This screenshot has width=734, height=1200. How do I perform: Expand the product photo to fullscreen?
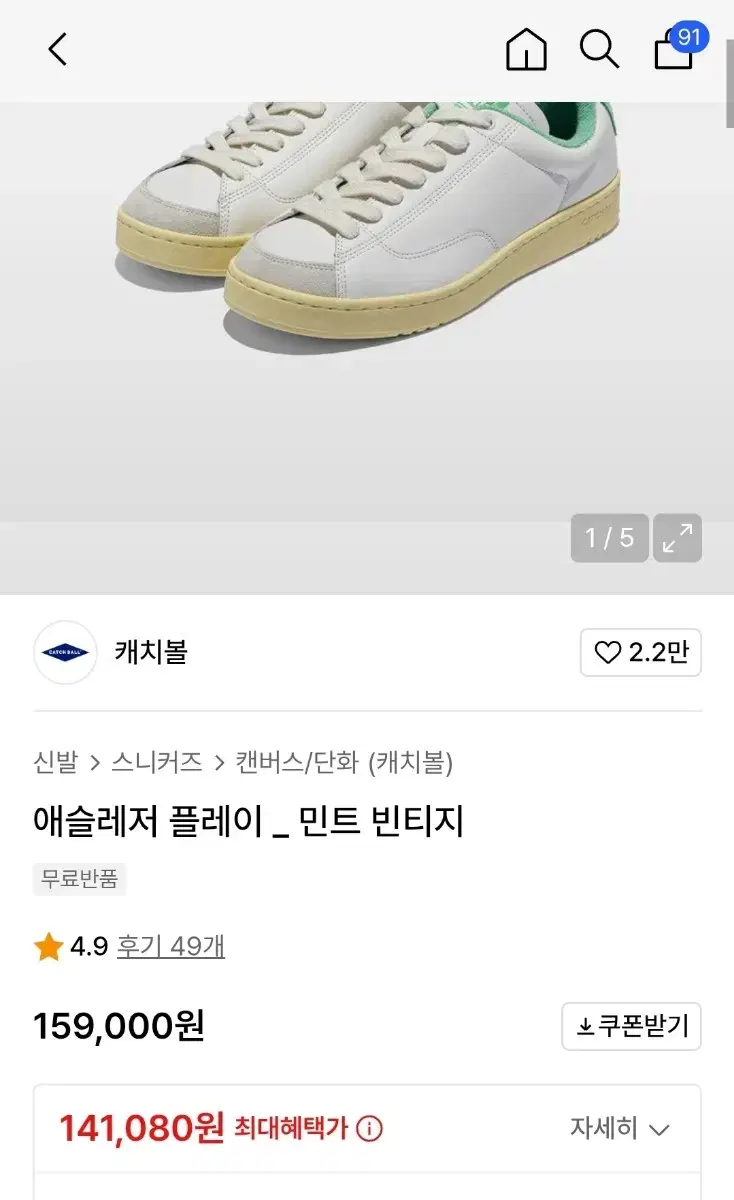(x=678, y=538)
